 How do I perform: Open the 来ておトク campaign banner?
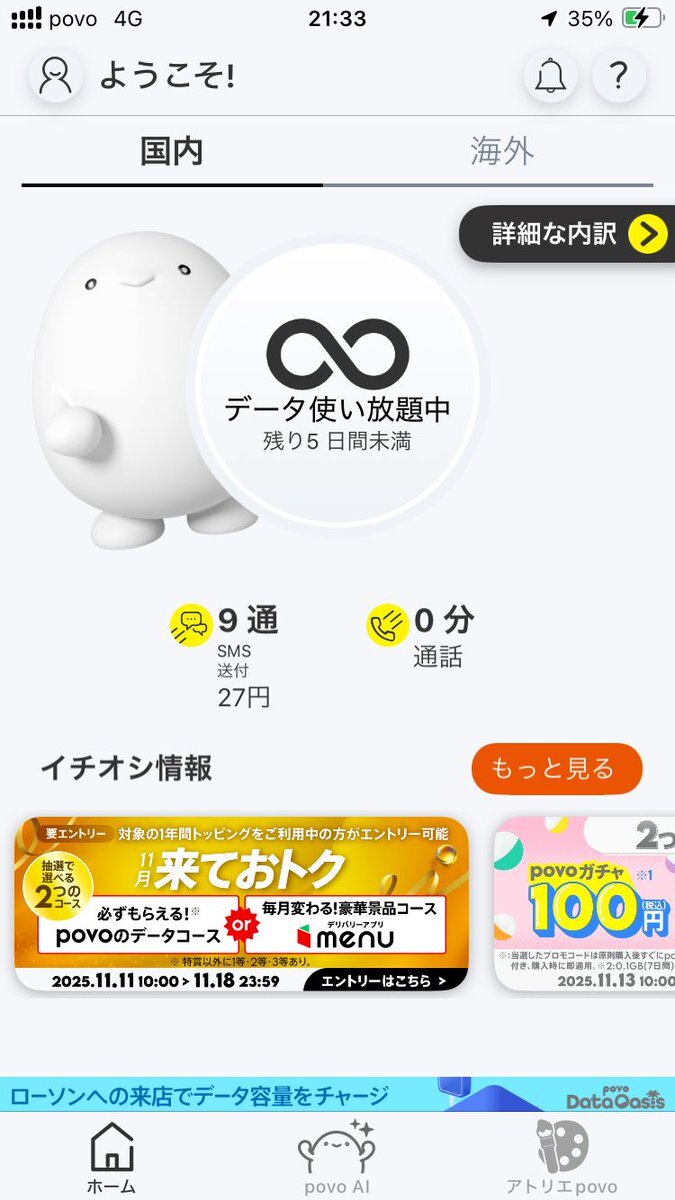[241, 904]
